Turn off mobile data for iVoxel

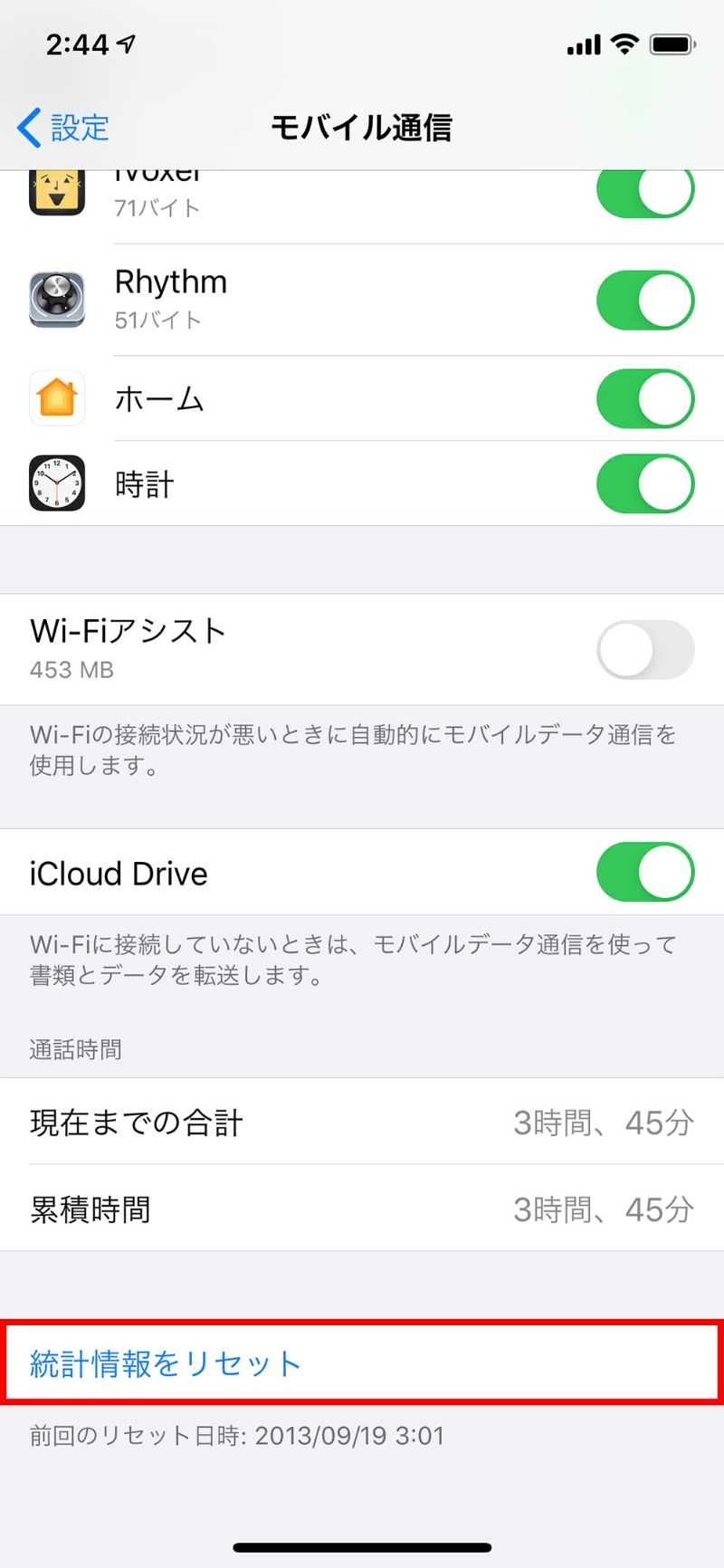[644, 192]
